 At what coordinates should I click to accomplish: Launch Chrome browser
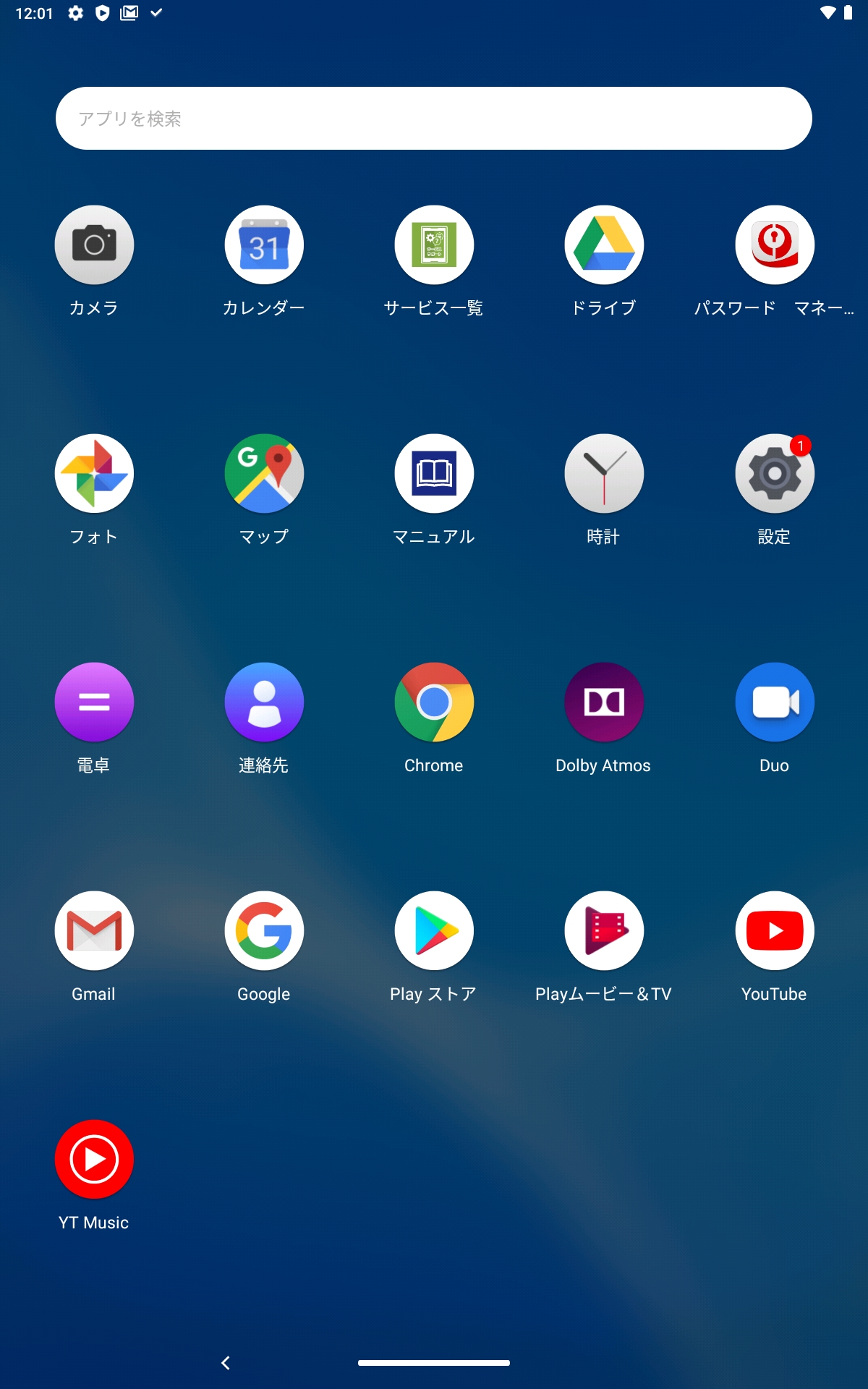click(434, 702)
